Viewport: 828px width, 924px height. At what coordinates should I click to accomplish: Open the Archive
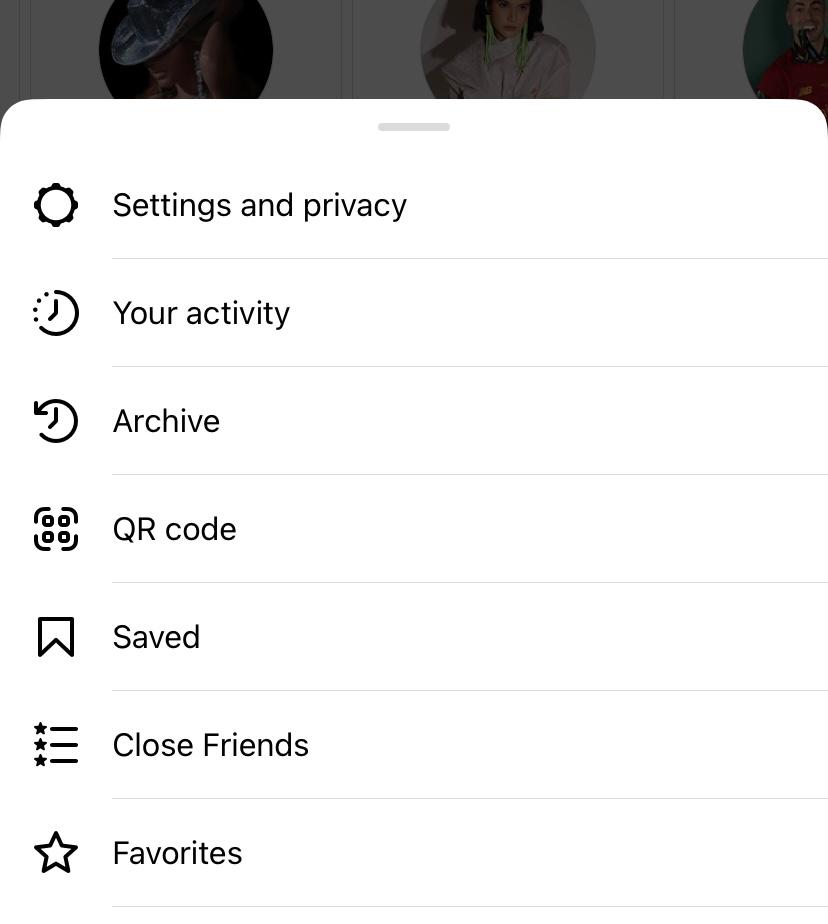click(x=166, y=421)
